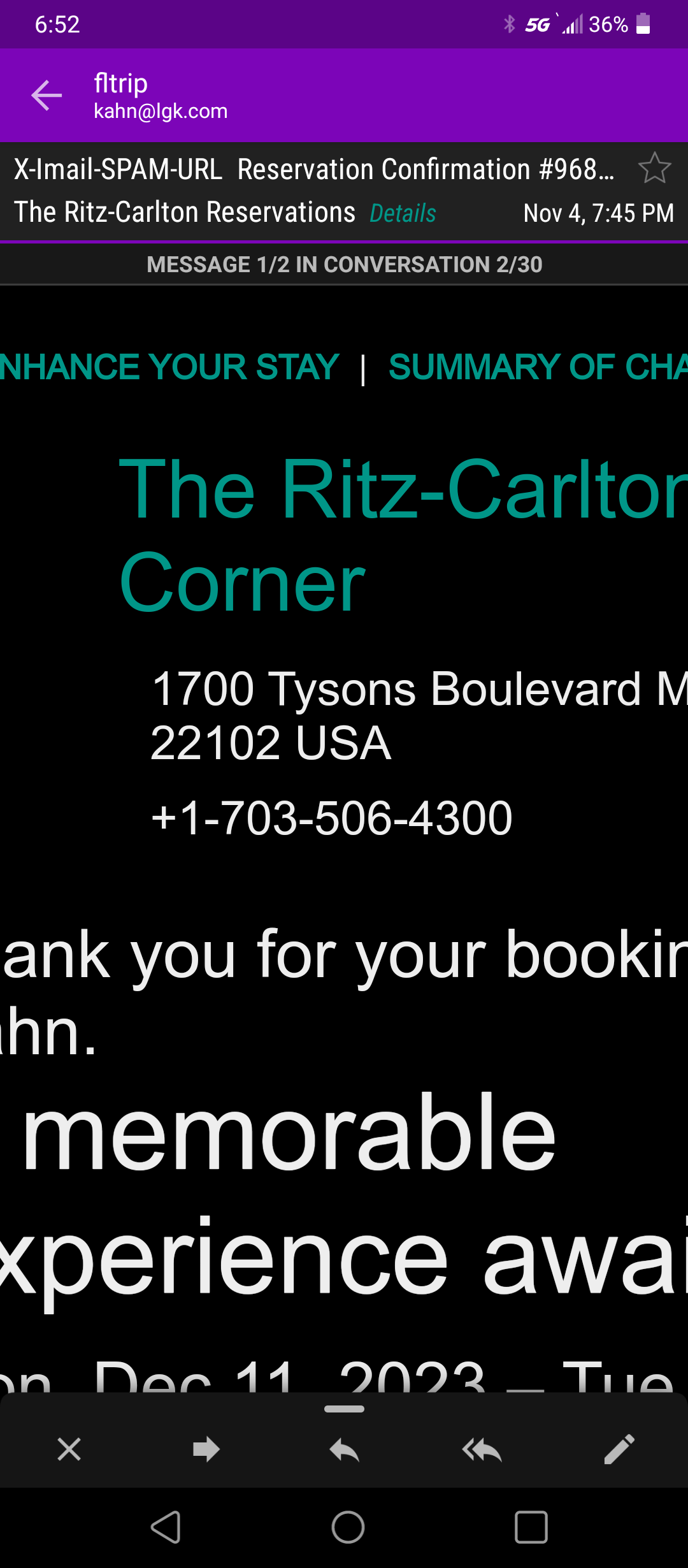Delete message with the X icon
This screenshot has height=1568, width=688.
click(69, 1449)
